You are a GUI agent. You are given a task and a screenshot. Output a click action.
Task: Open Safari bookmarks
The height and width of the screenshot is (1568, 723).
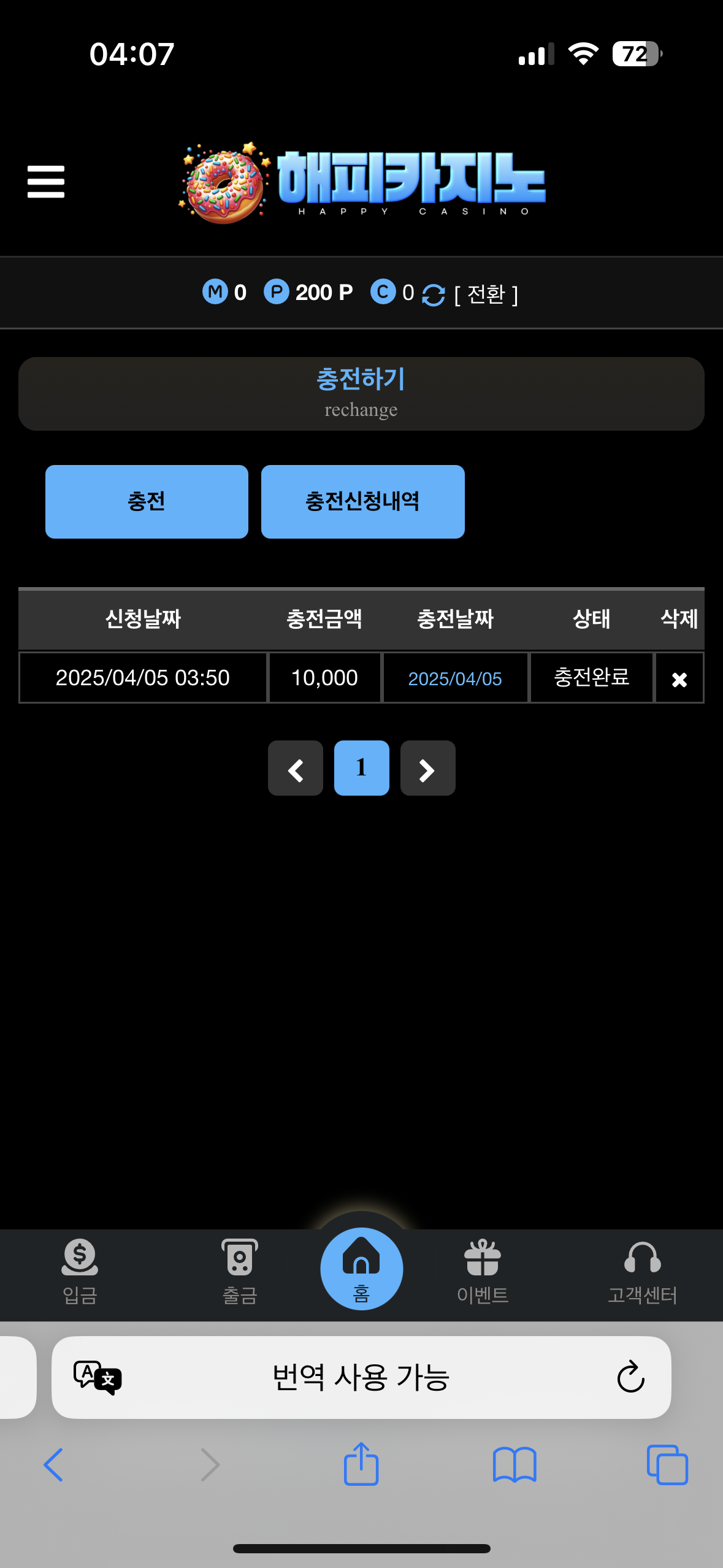[515, 1465]
